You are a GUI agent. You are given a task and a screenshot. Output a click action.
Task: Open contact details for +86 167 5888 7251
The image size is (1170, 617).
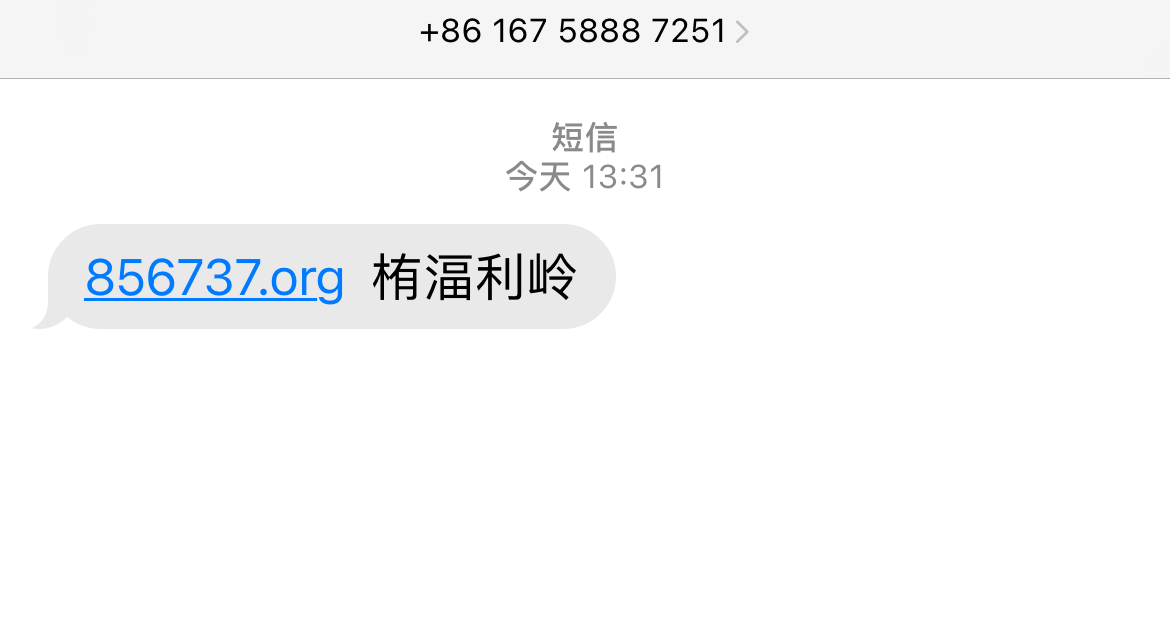click(583, 32)
